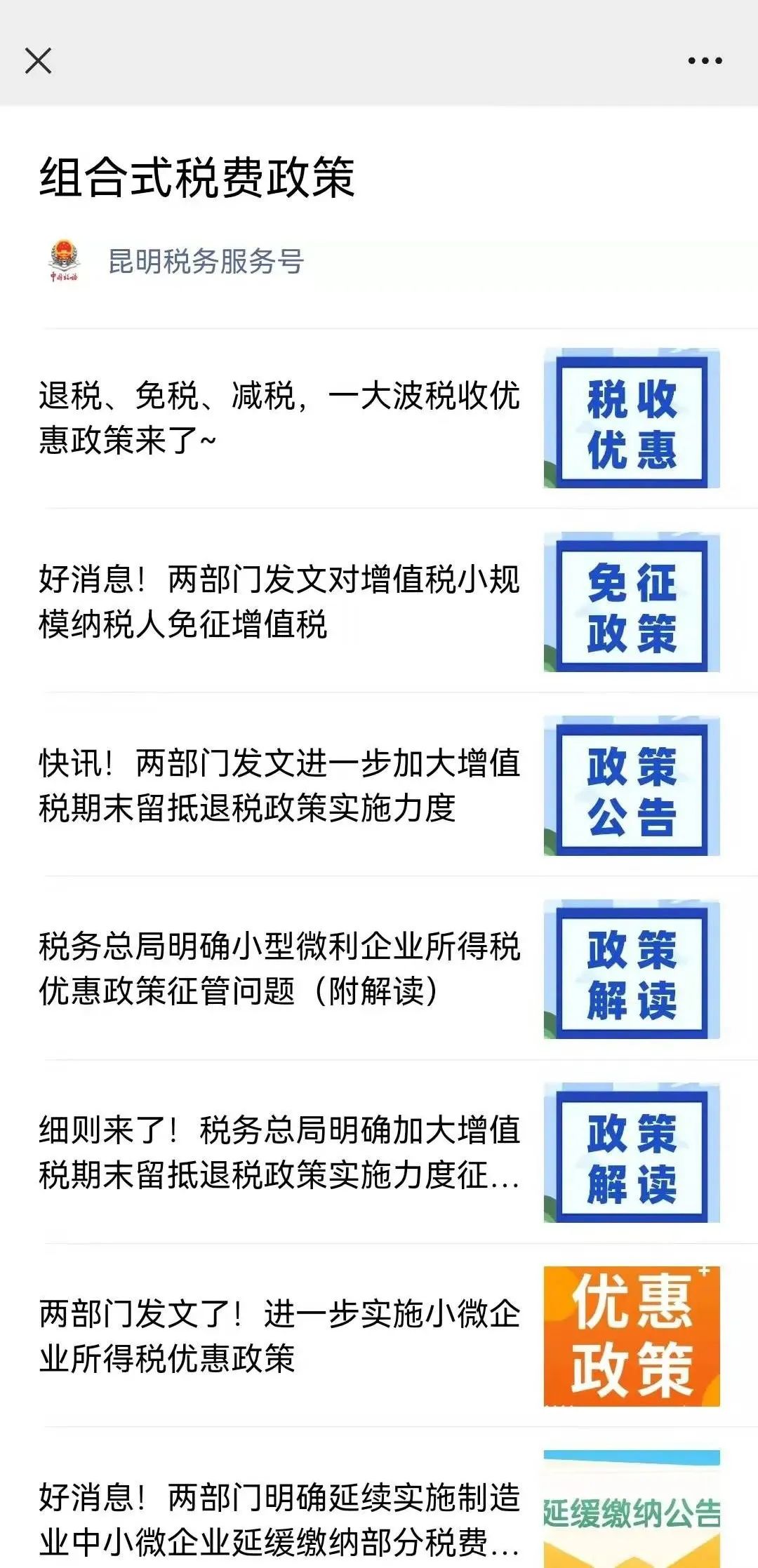Screen dimensions: 758x1568
Task: Open the 昆明税务服务号 account page
Action: (205, 261)
